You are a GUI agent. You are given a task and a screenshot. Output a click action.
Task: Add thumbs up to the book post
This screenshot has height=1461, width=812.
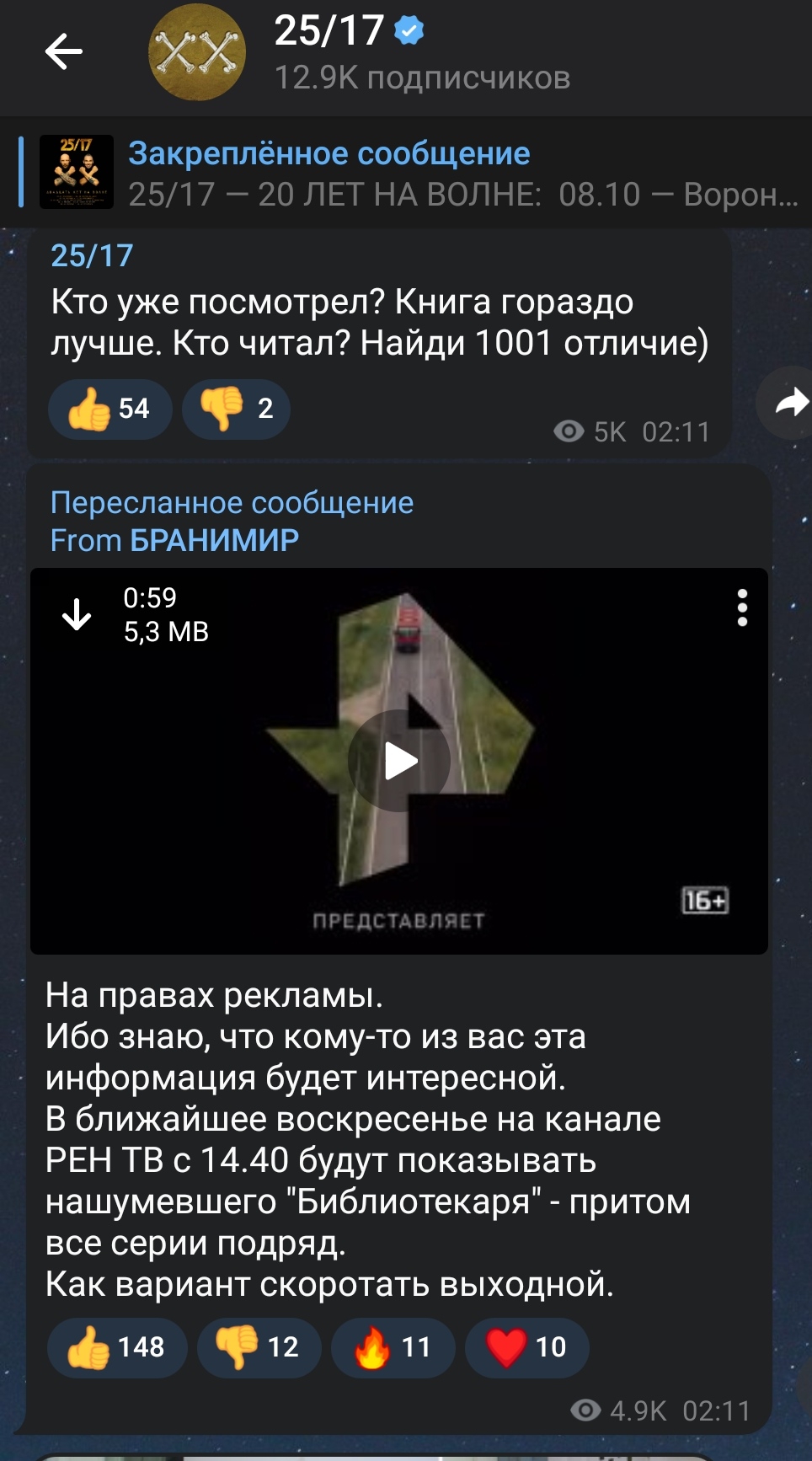click(x=110, y=409)
